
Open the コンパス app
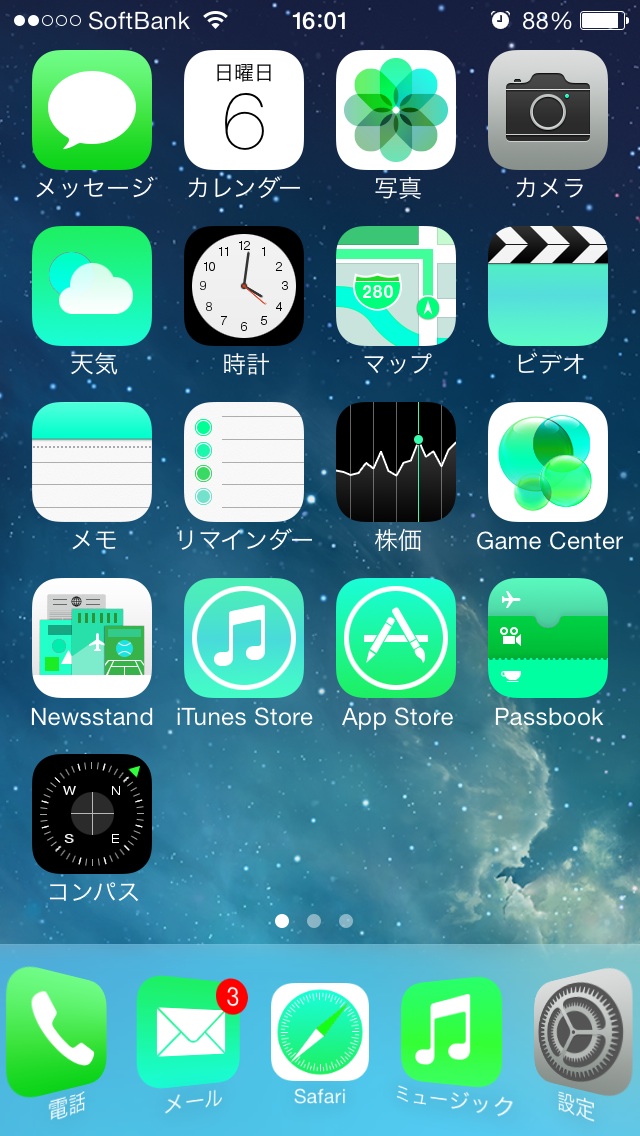(x=92, y=814)
